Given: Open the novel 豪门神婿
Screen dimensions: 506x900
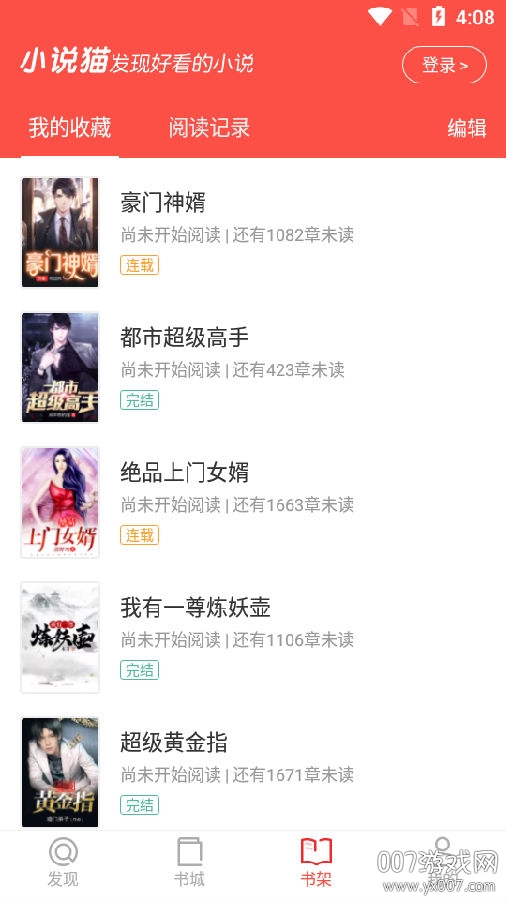Looking at the screenshot, I should (253, 232).
